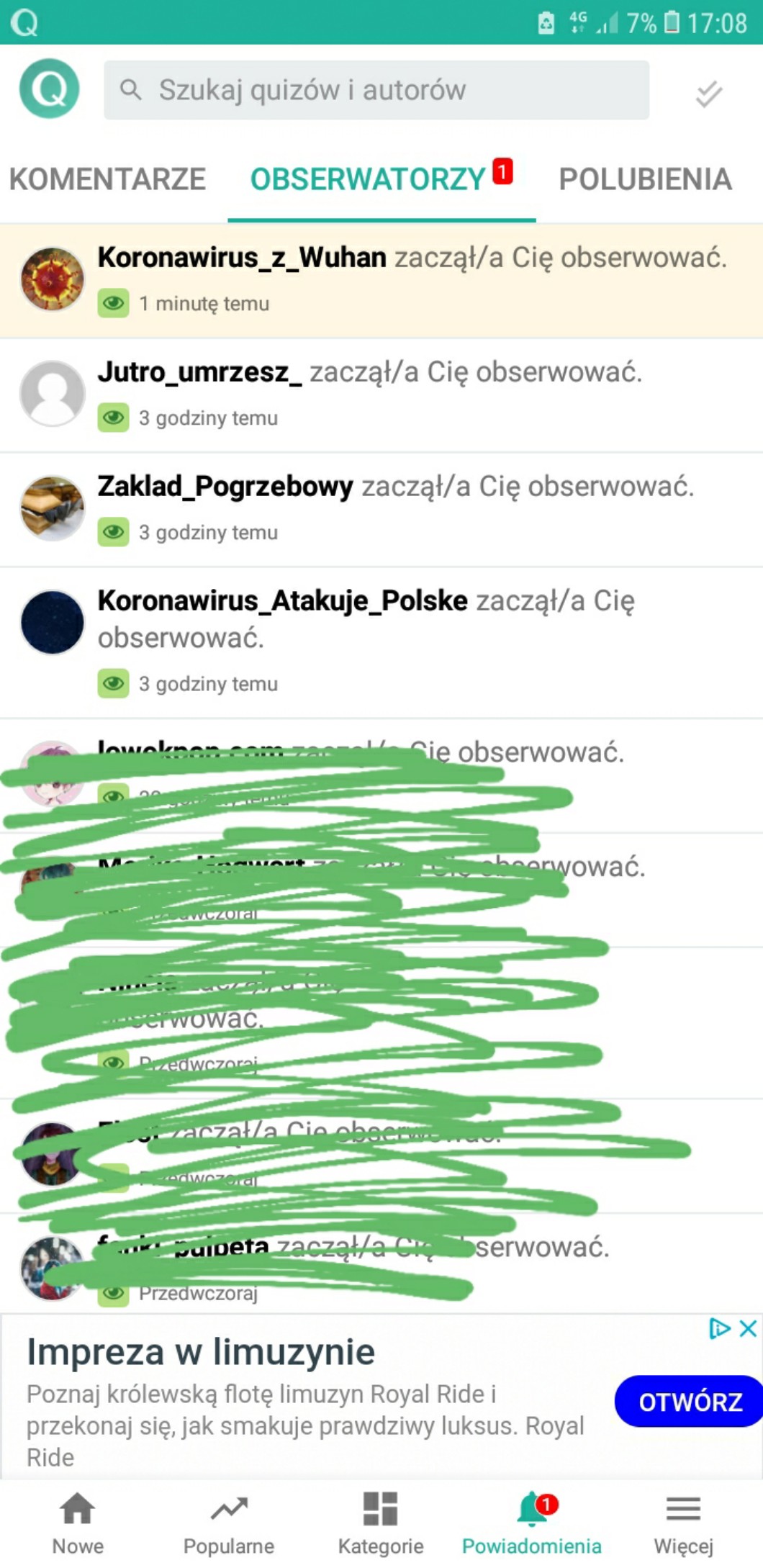Screen dimensions: 763x1568
Task: Open notification from Zaklad_Pogrzebowy
Action: (x=381, y=509)
